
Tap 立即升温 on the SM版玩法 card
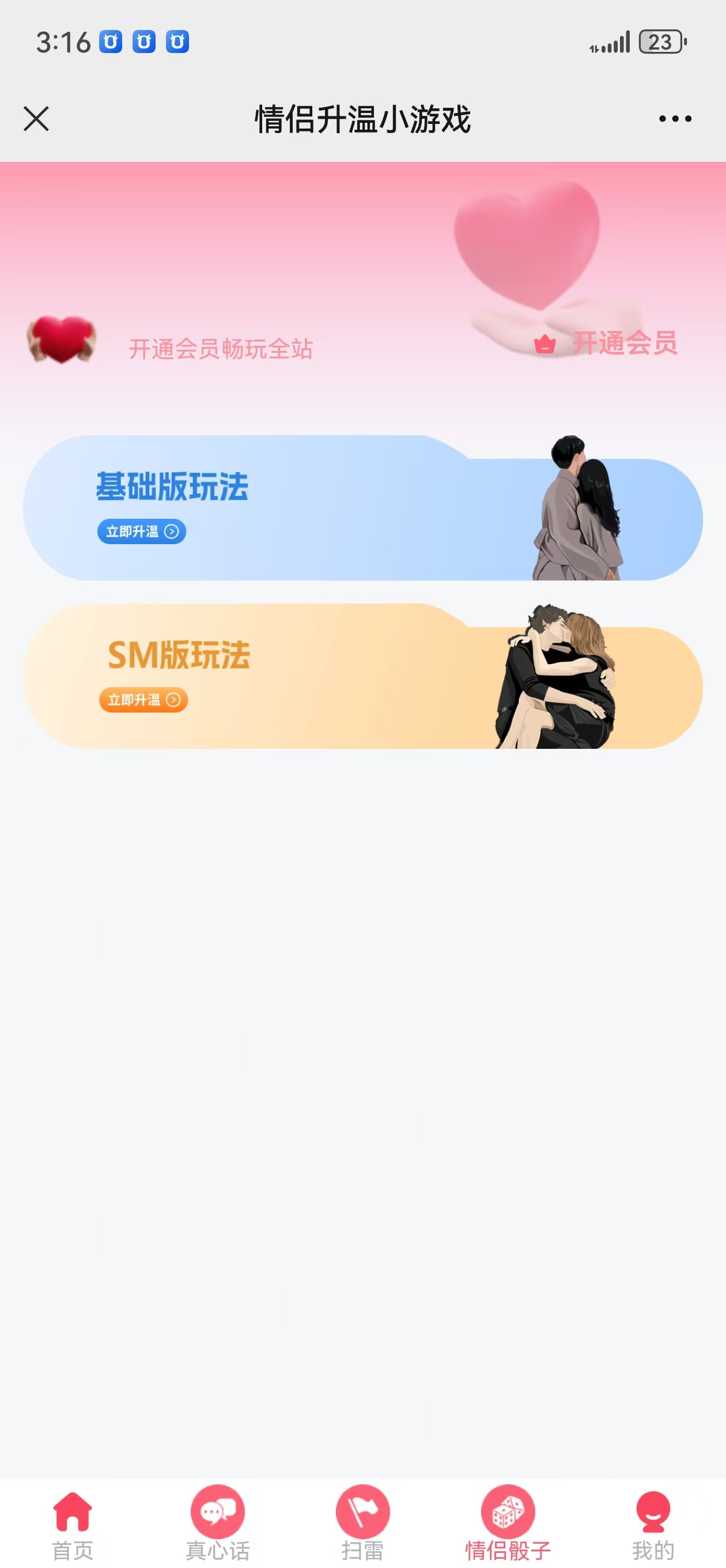click(x=143, y=700)
